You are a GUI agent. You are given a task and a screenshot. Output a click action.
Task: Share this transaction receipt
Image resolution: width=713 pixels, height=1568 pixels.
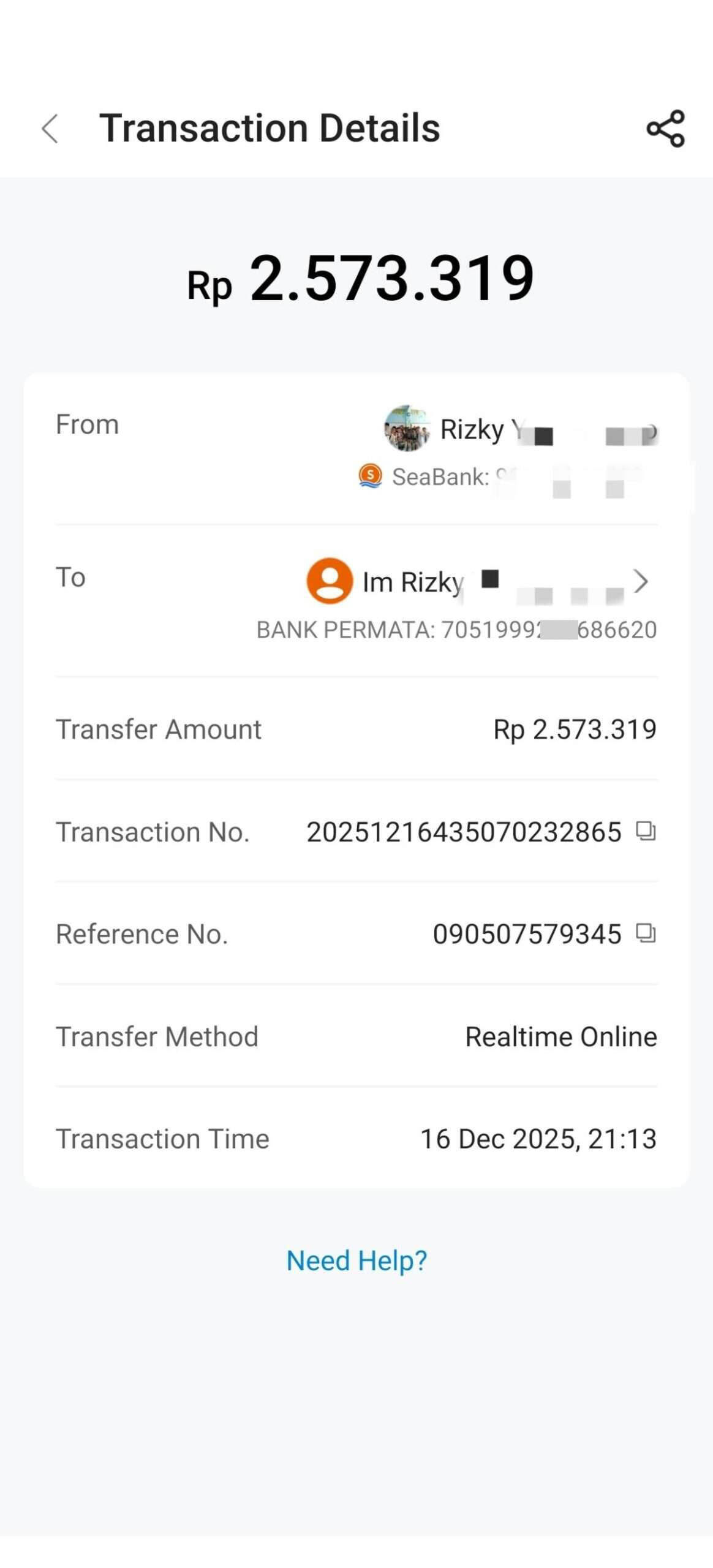coord(665,129)
